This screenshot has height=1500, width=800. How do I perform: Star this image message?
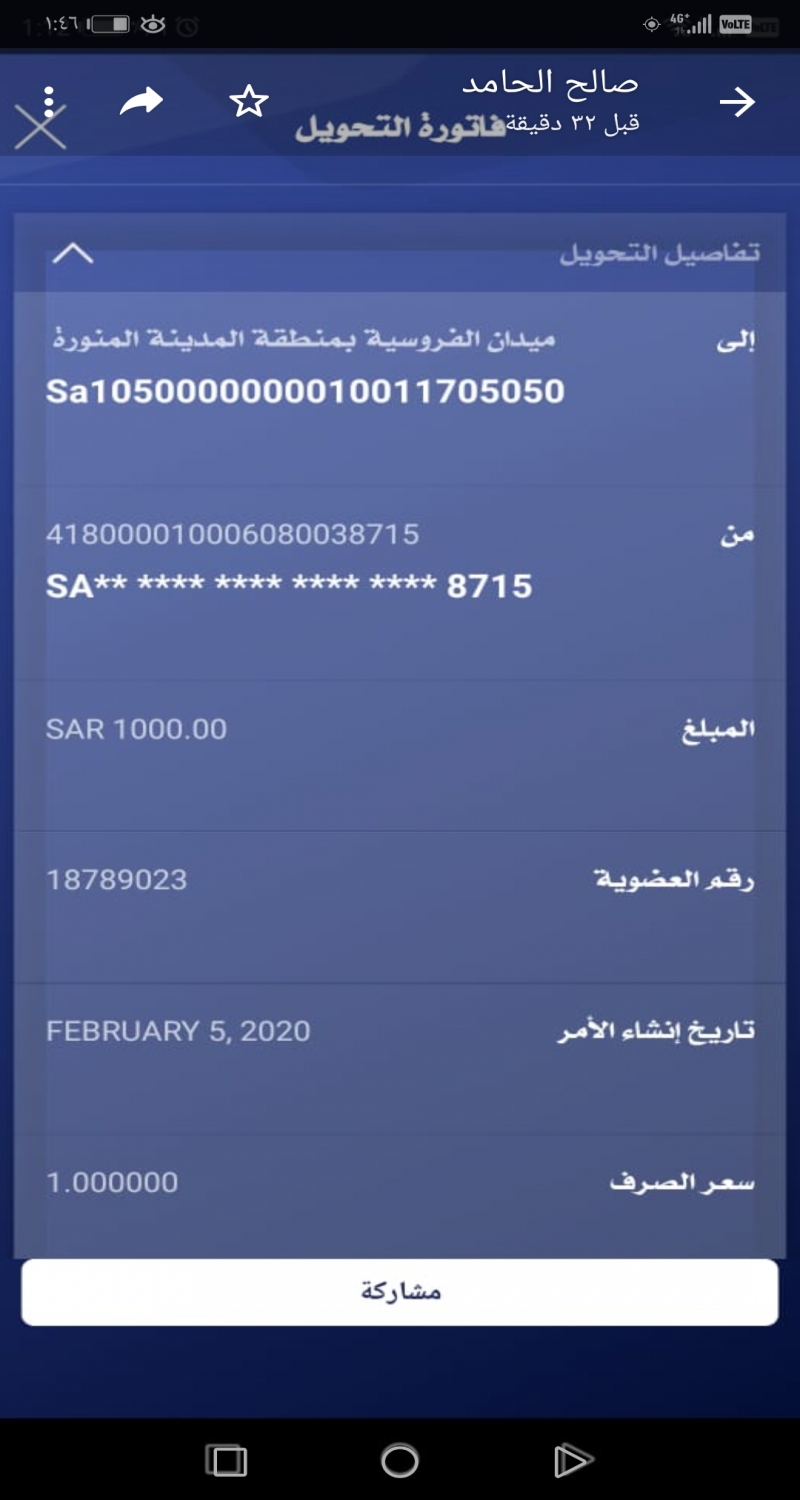(x=249, y=101)
